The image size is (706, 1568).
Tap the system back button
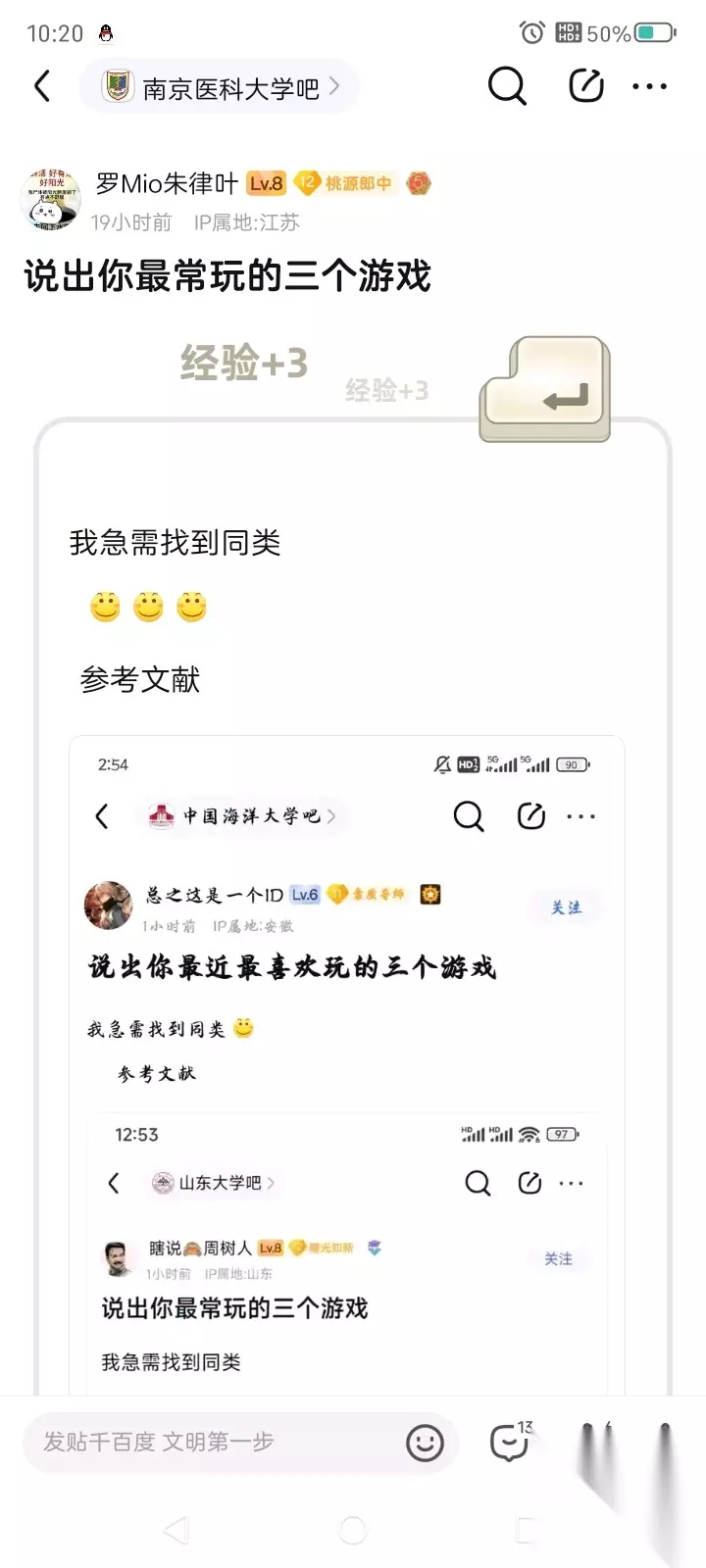coord(176,1530)
